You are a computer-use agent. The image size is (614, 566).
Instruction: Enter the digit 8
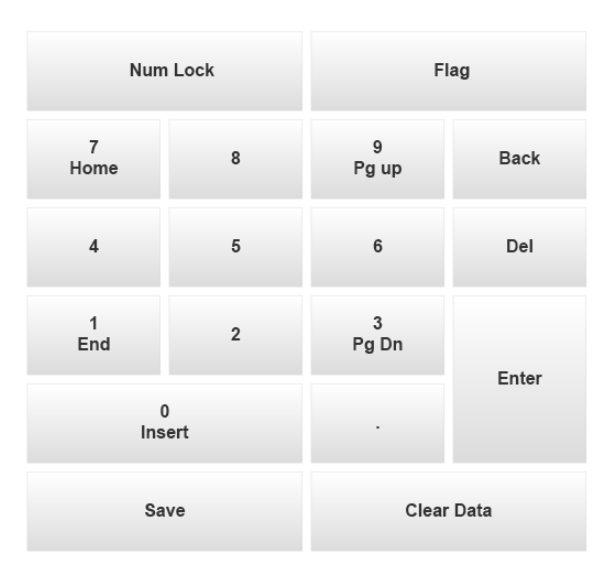tap(235, 159)
